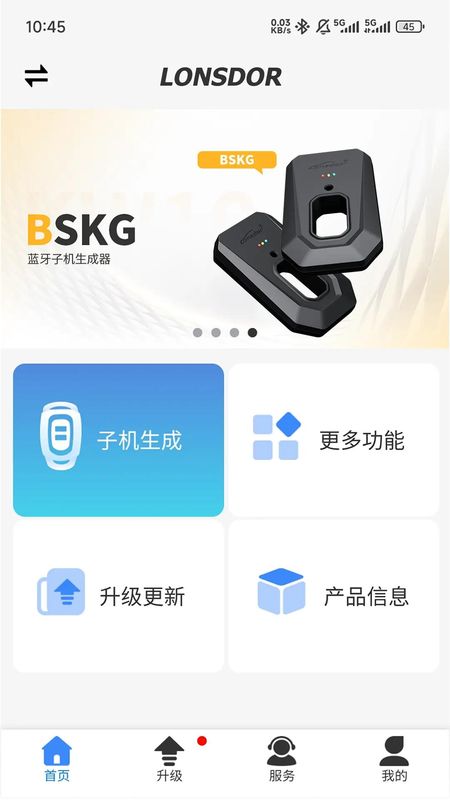This screenshot has height=800, width=450.
Task: Open 更多功能 for more functions
Action: click(x=334, y=440)
